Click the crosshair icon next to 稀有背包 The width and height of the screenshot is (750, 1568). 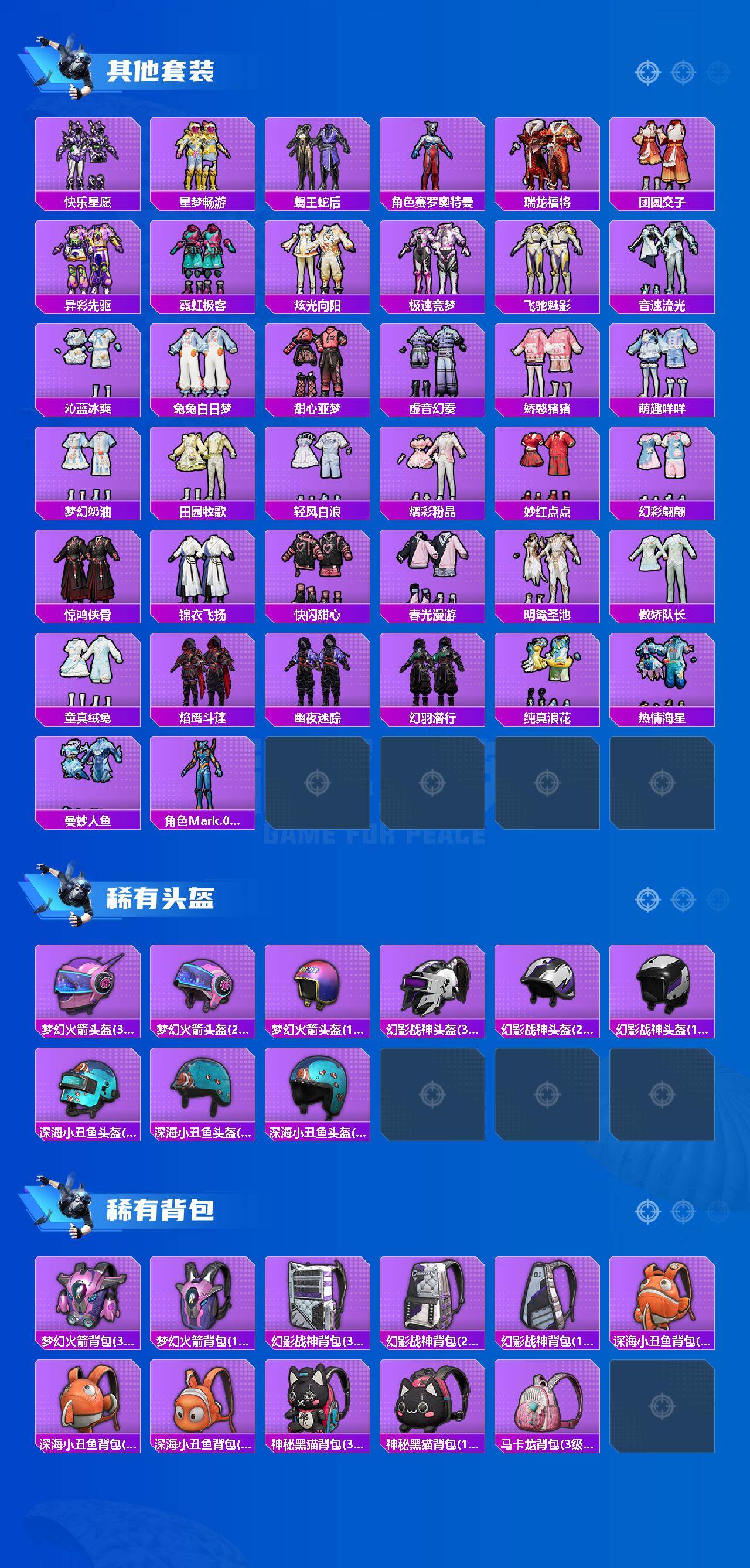click(x=649, y=1212)
